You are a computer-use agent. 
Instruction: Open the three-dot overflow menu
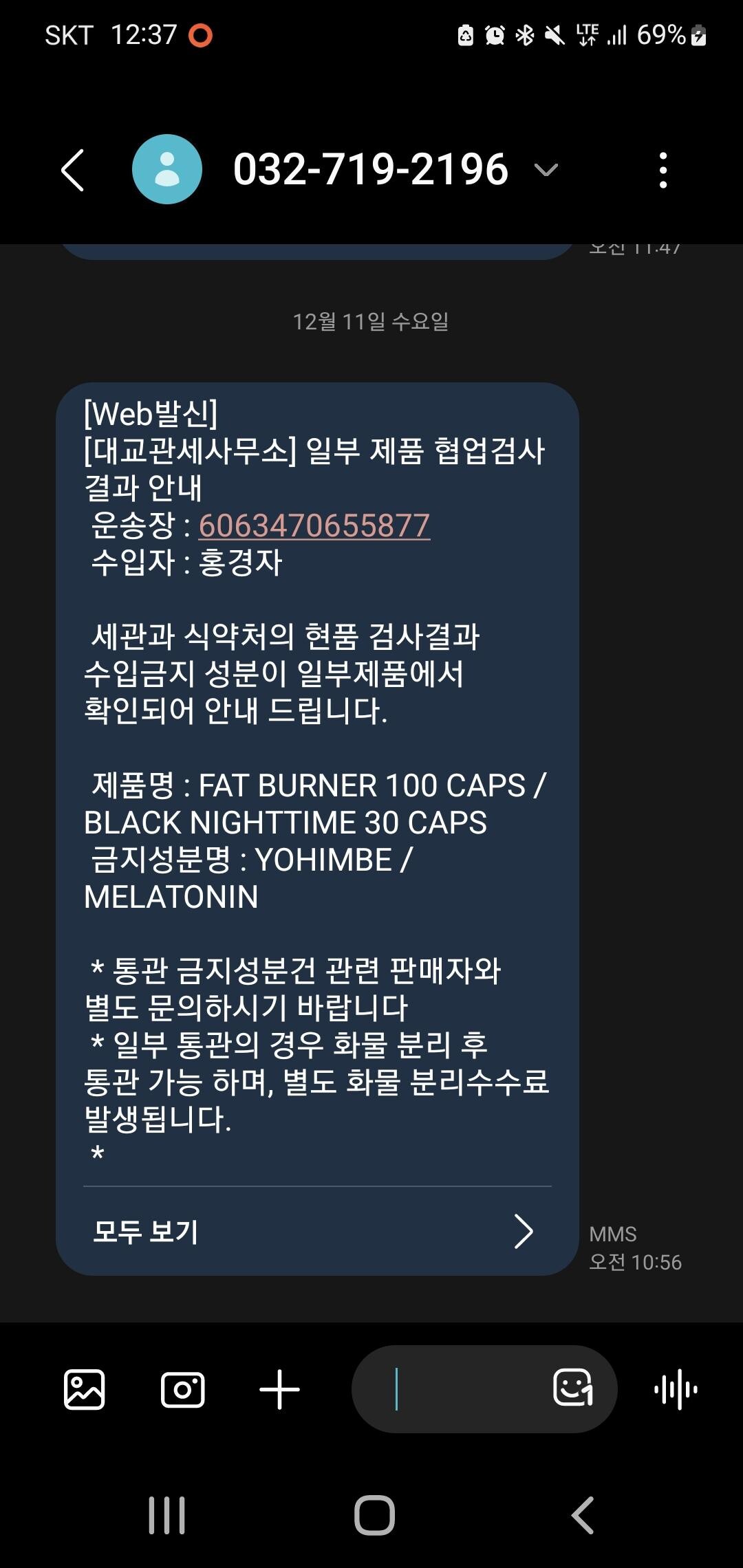(x=663, y=170)
